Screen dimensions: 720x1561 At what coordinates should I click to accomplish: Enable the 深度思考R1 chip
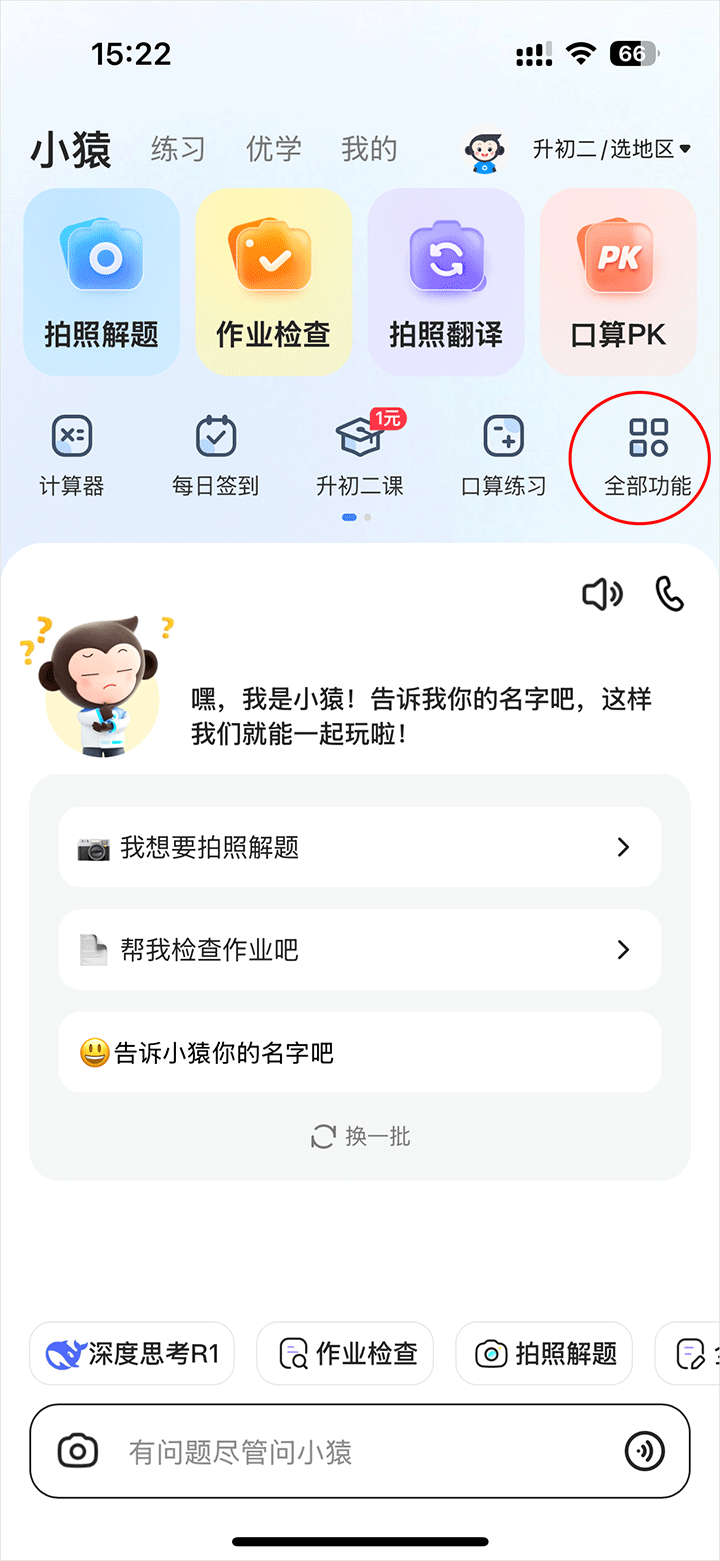[x=132, y=1354]
